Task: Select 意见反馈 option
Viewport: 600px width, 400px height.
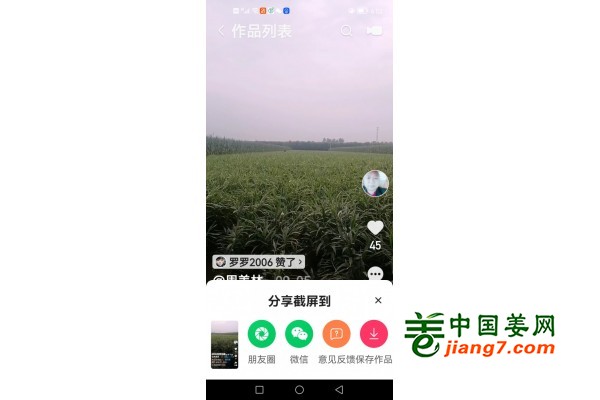Action: pos(336,334)
